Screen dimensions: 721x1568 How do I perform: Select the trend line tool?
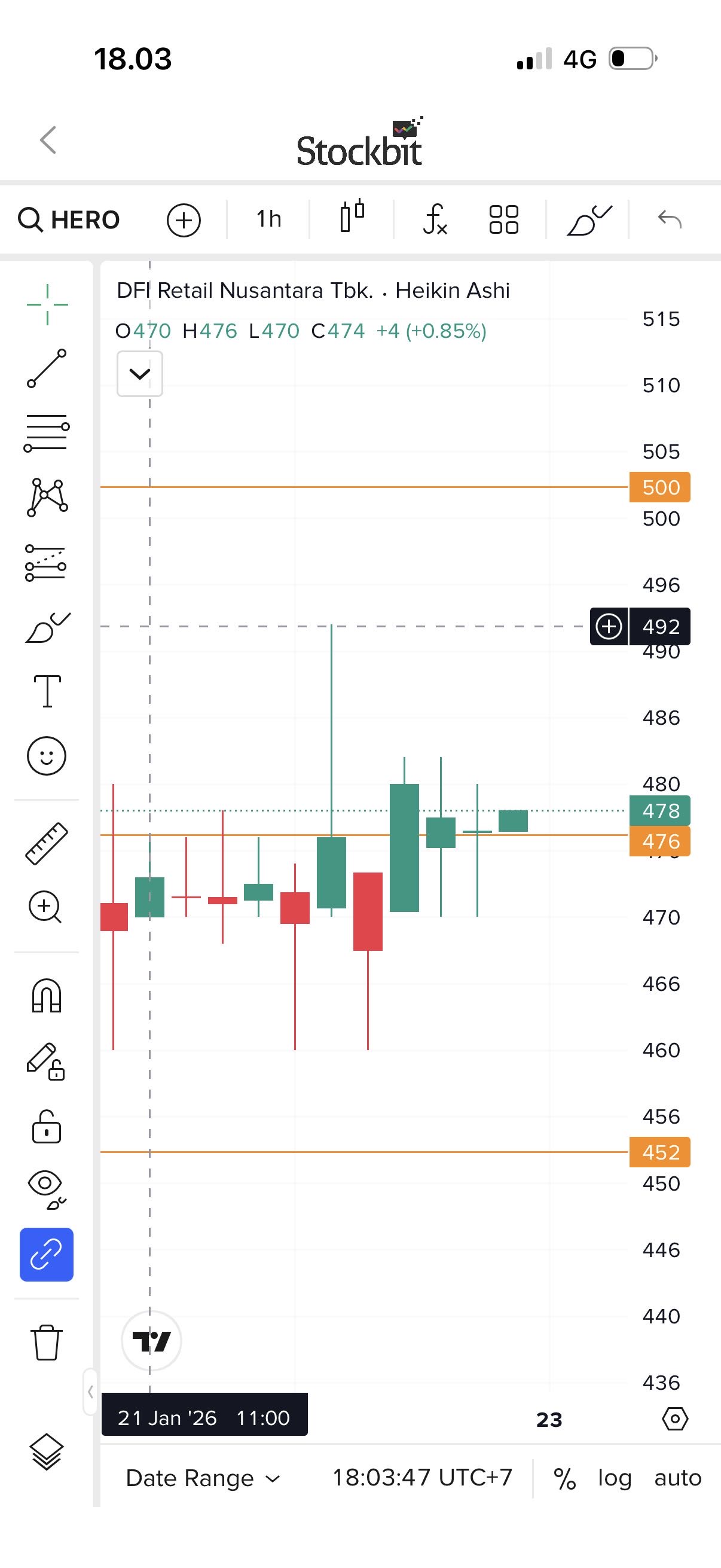click(47, 368)
